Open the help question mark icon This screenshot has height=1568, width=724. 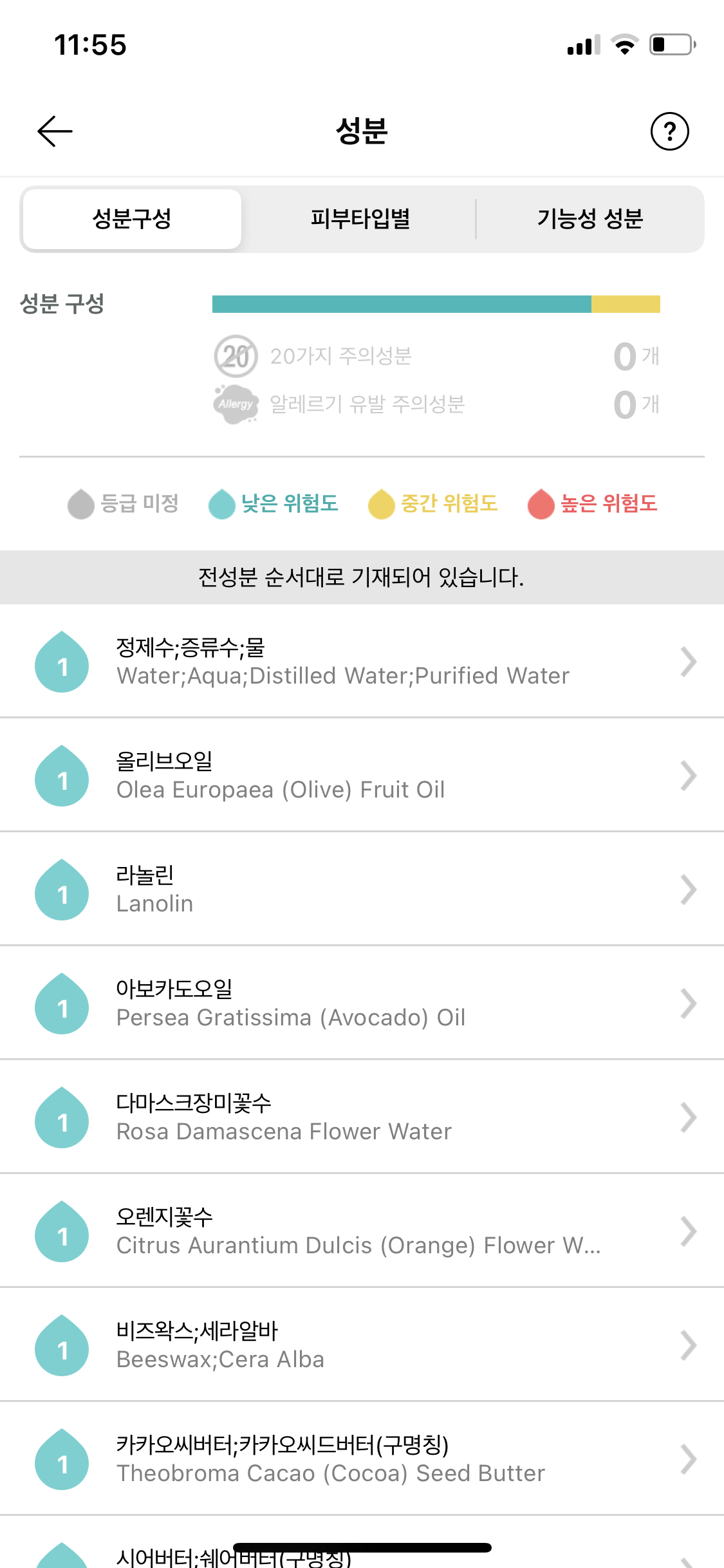pos(669,131)
